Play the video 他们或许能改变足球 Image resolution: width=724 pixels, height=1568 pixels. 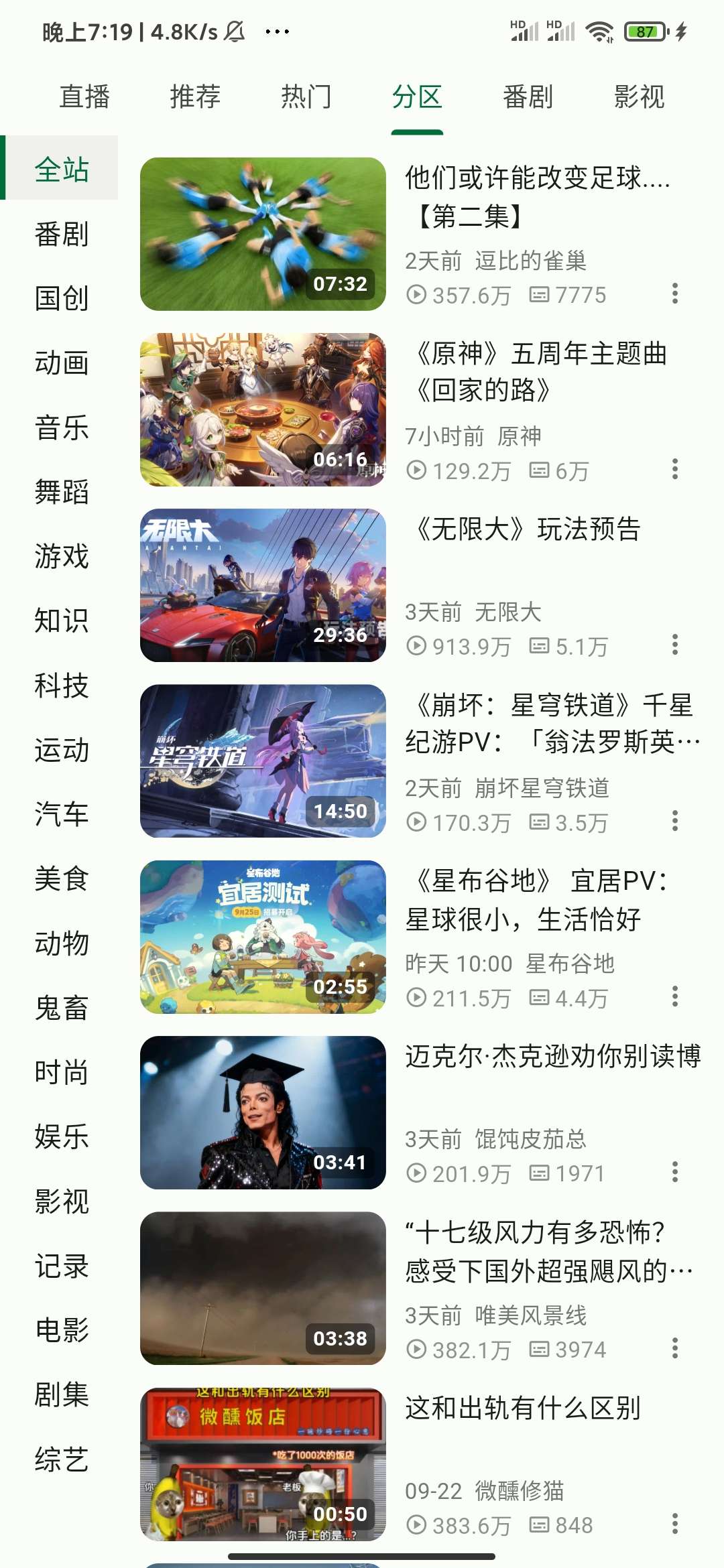(x=263, y=234)
